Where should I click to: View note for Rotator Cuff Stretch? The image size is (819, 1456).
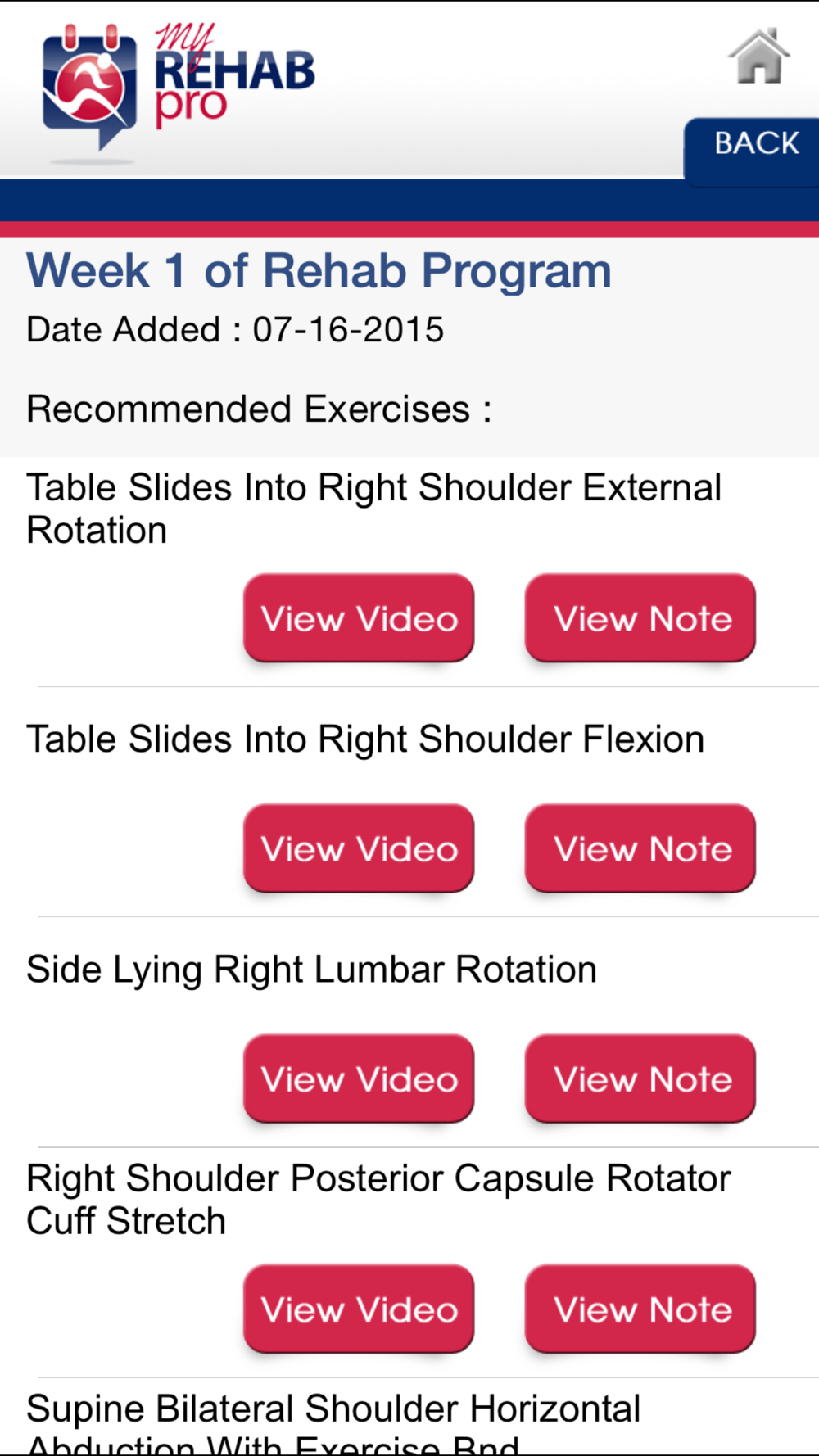(x=640, y=1309)
